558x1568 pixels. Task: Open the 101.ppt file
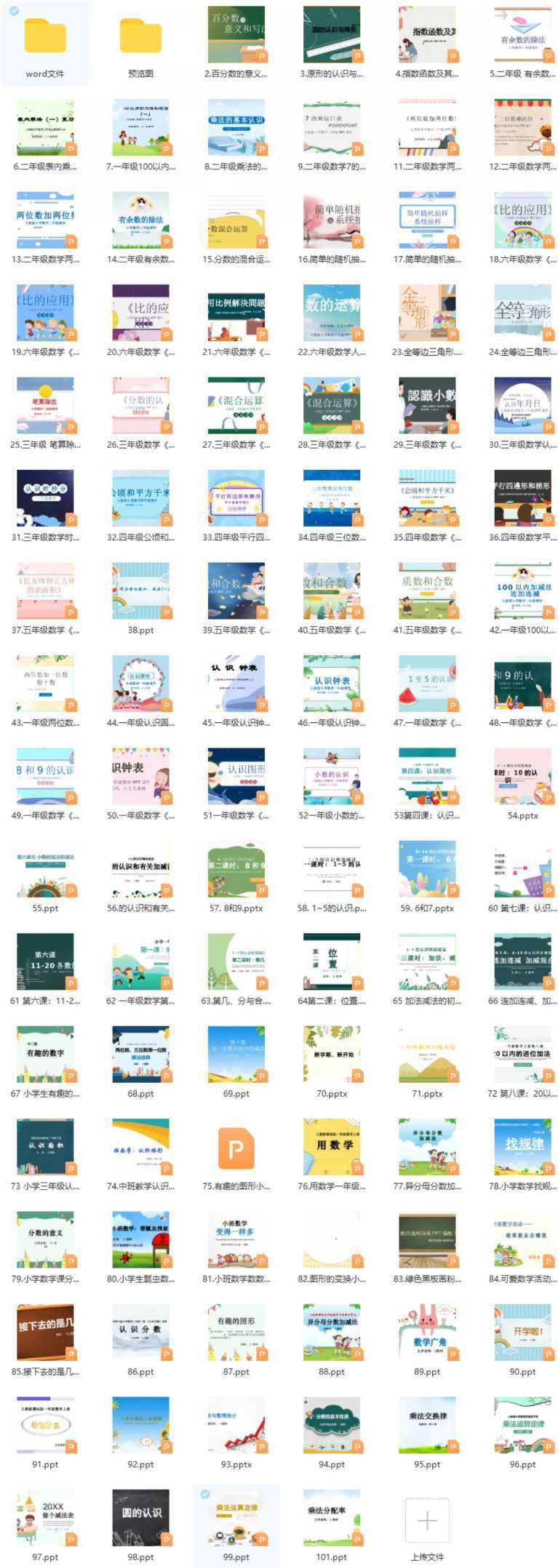click(331, 1519)
